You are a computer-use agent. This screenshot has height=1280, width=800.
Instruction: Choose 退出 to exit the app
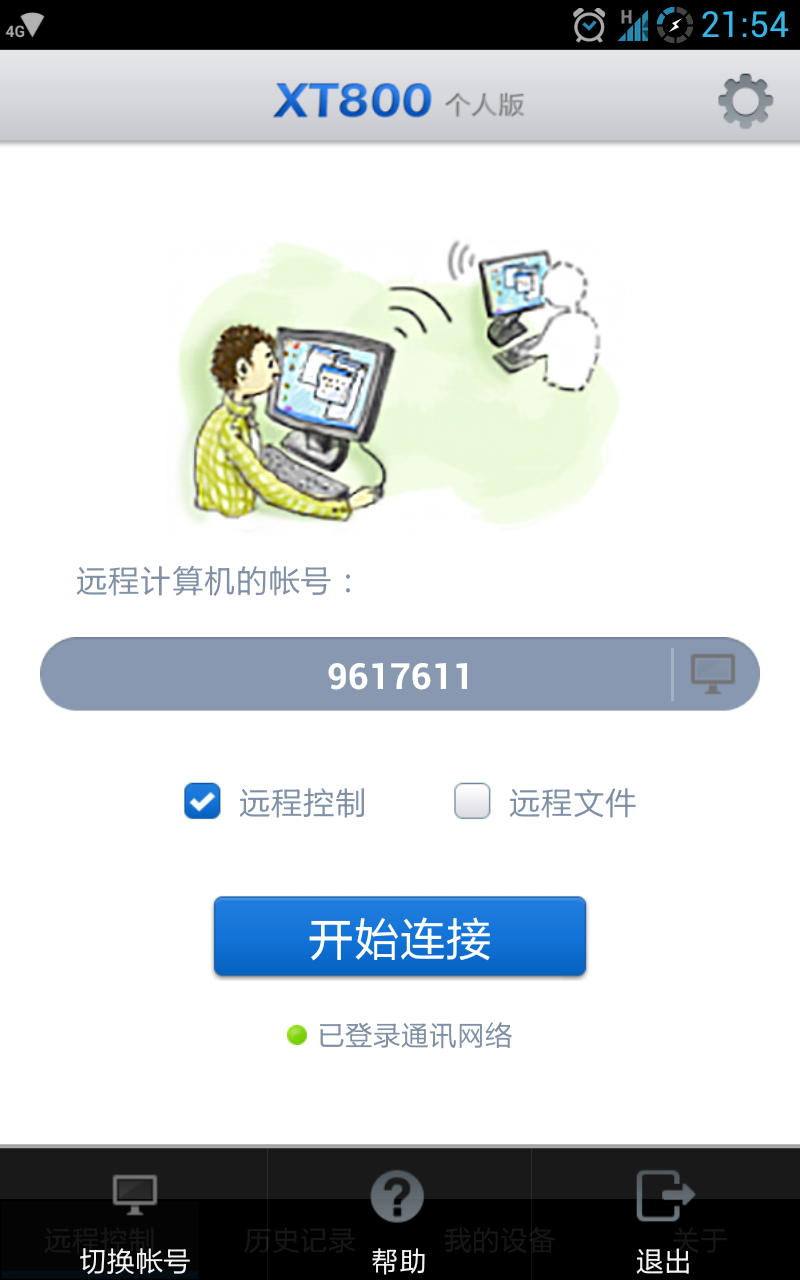(664, 1220)
